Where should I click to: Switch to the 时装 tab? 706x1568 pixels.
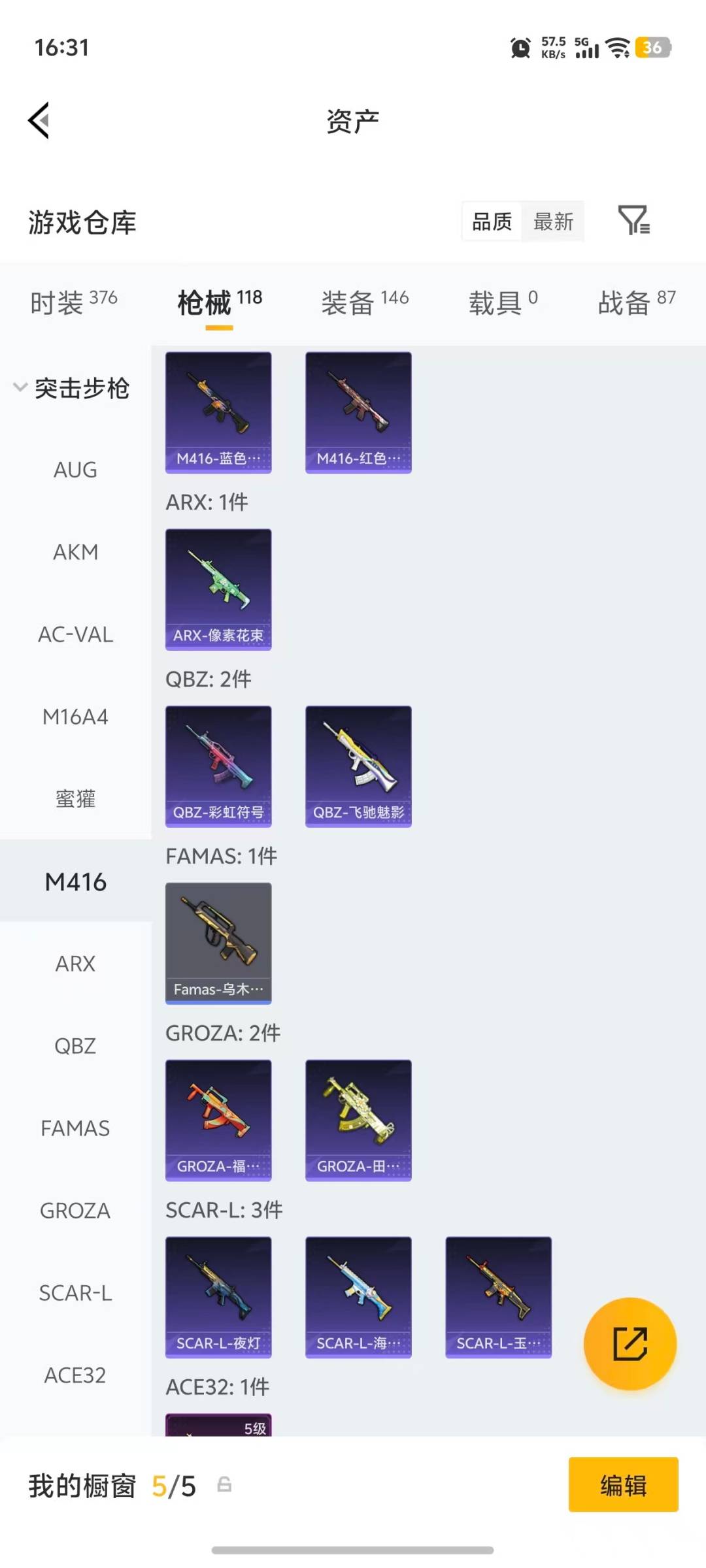point(73,302)
